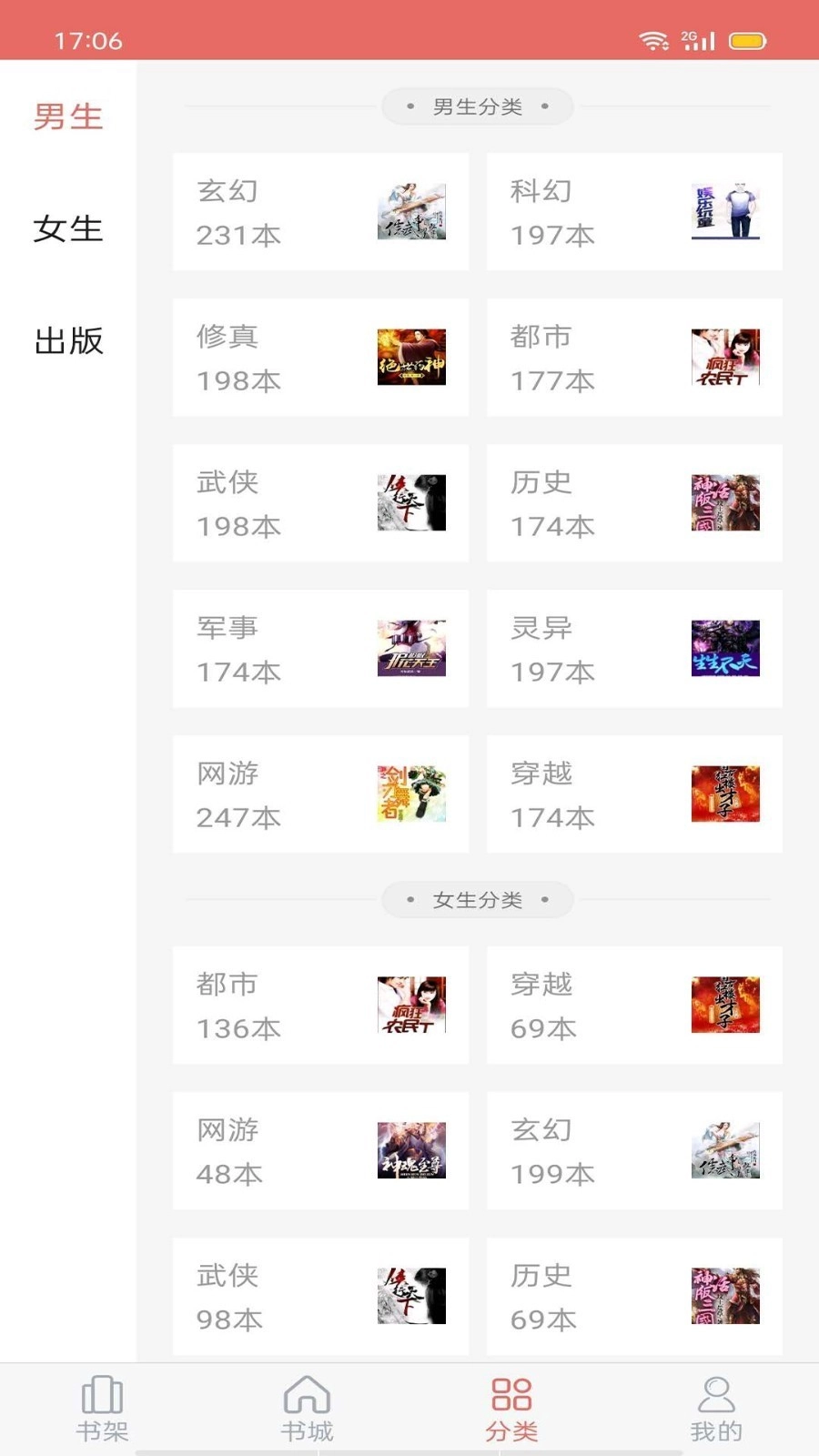819x1456 pixels.
Task: Tap the 男生分类 section header
Action: point(478,106)
